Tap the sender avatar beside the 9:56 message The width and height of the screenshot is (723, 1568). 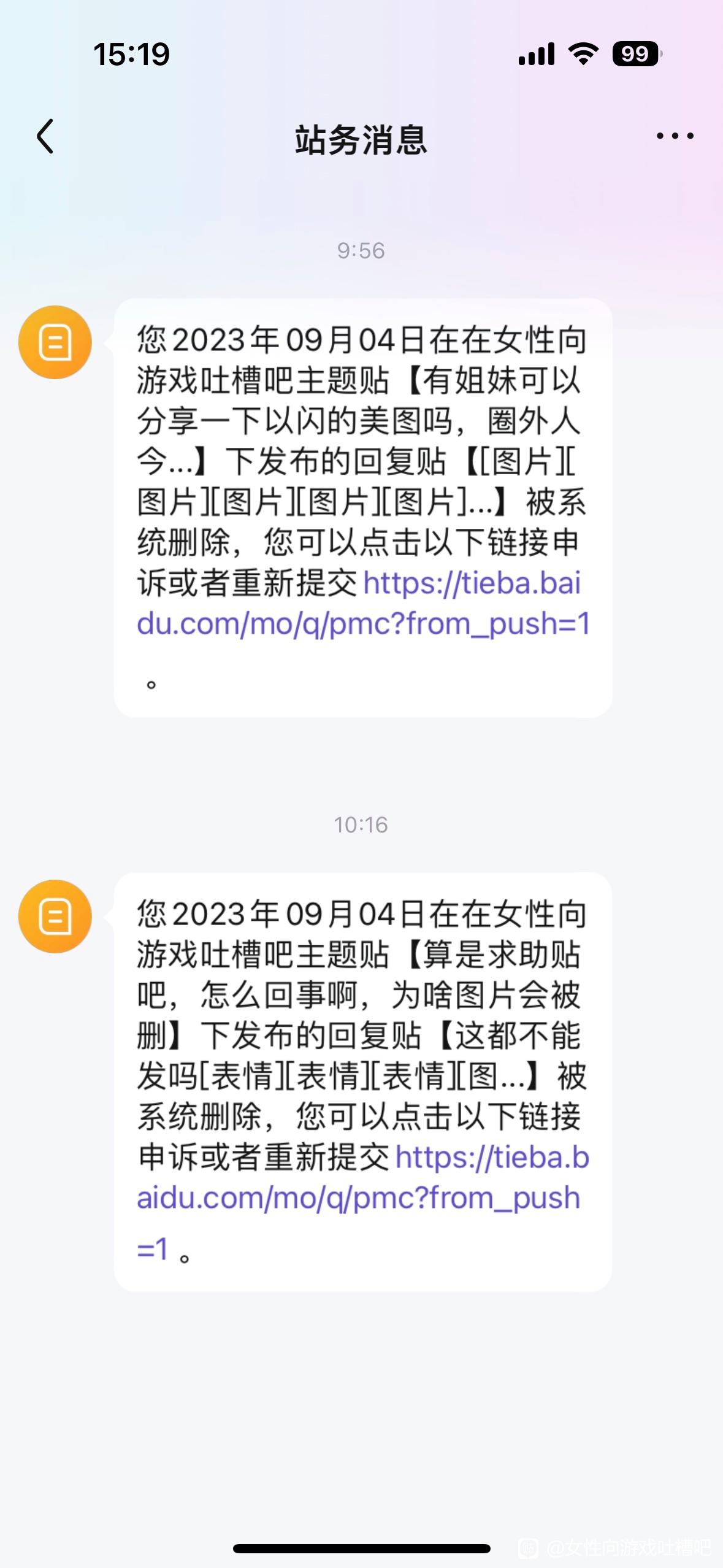click(55, 342)
